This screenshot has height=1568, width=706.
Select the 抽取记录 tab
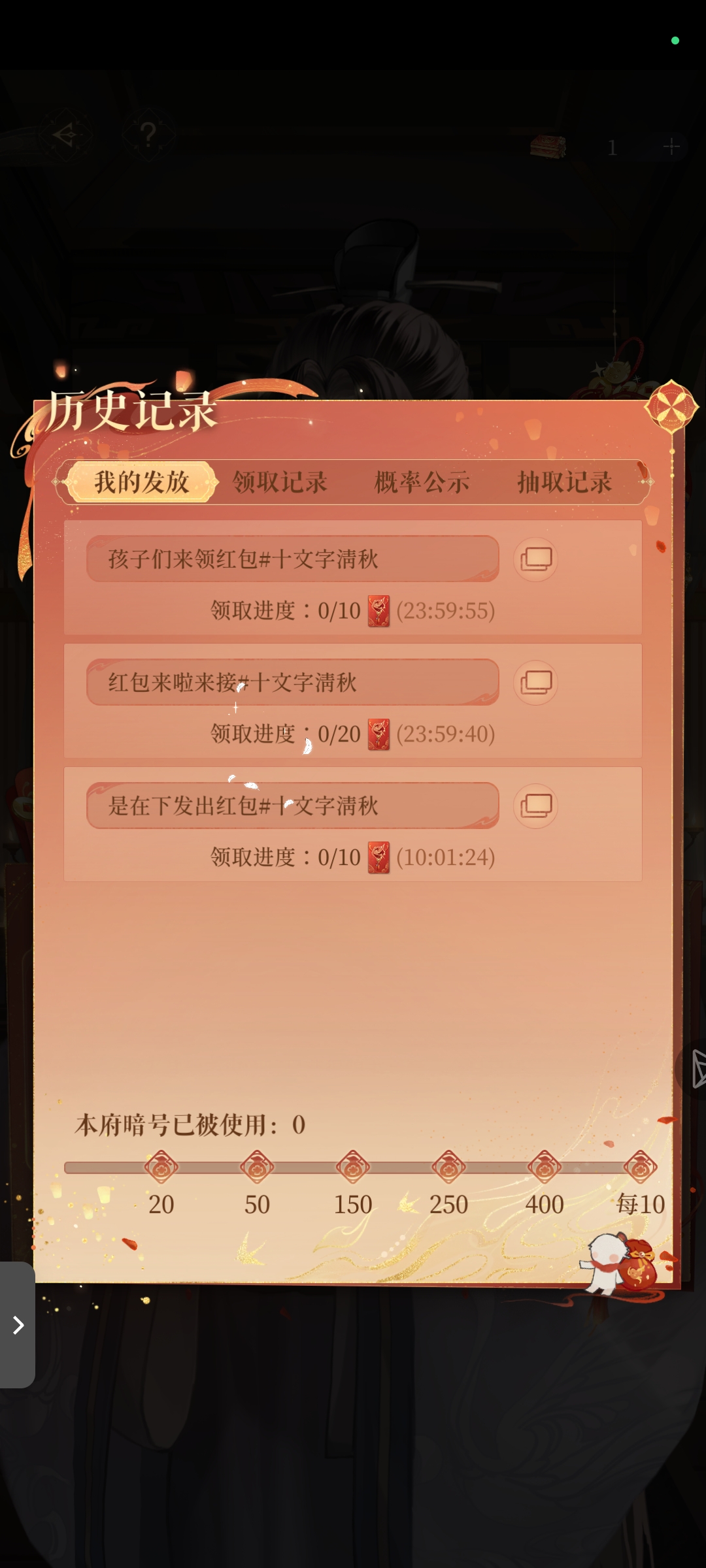point(564,482)
